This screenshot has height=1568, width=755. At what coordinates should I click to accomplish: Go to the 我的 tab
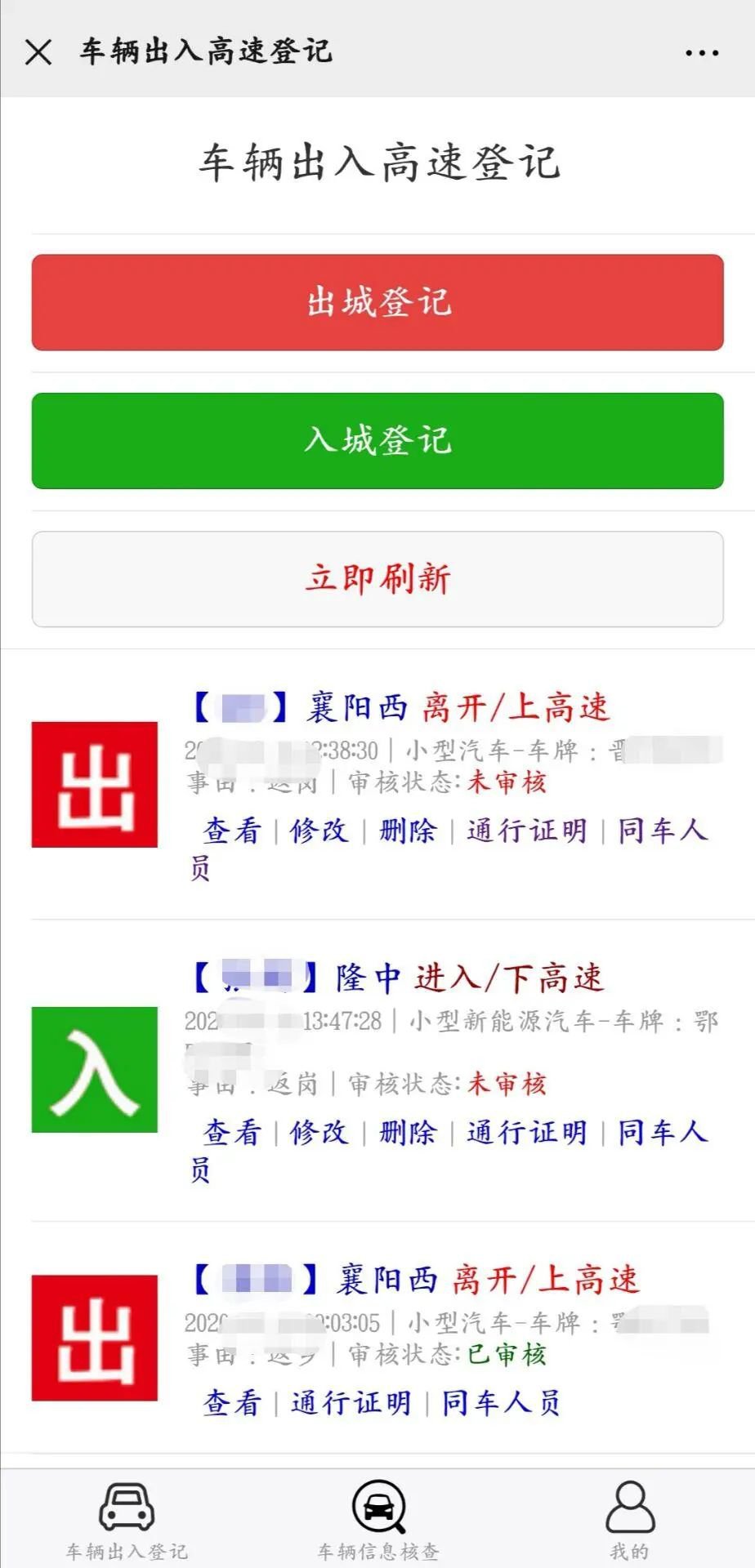tap(629, 1521)
